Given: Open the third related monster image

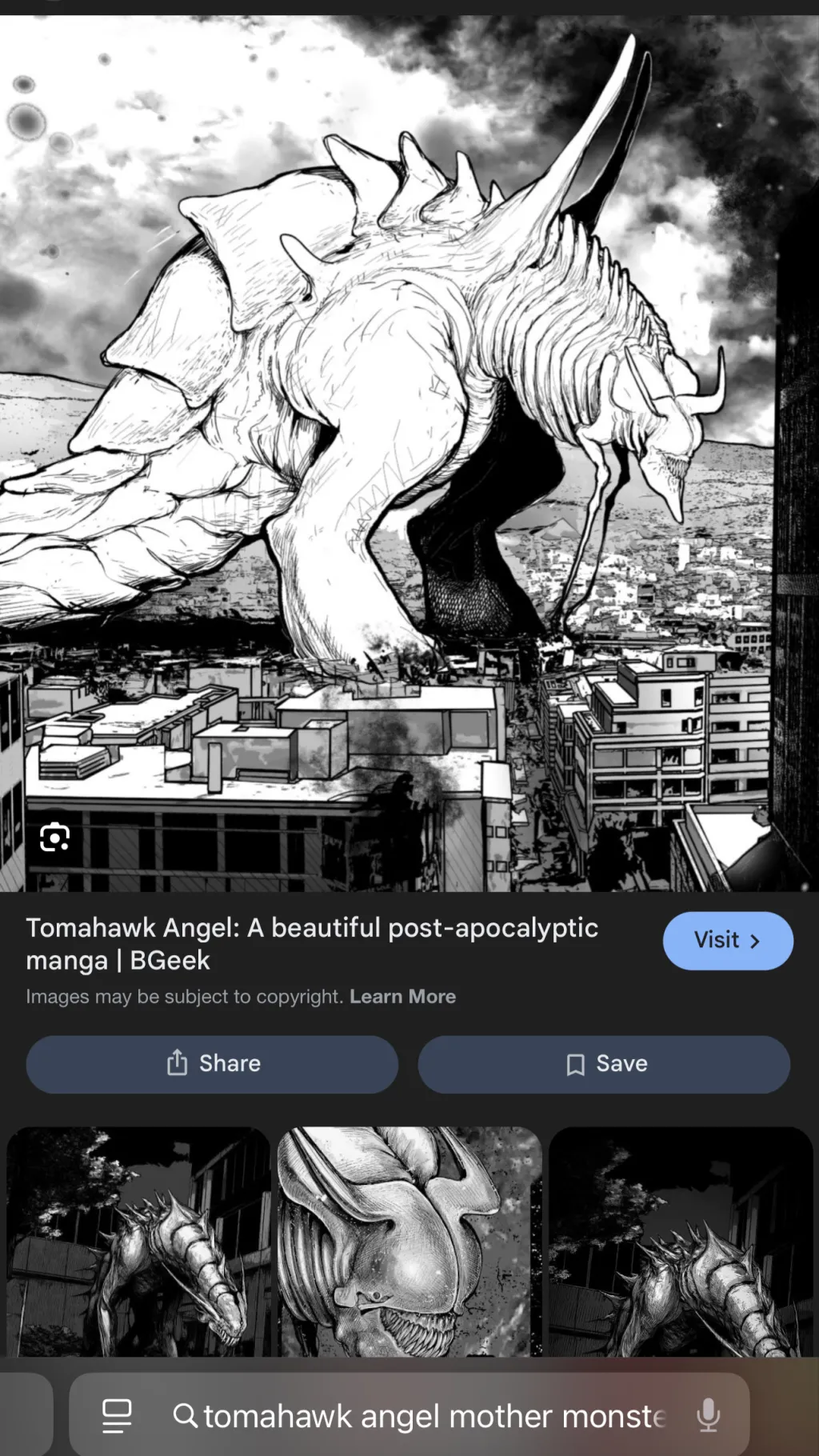Looking at the screenshot, I should (680, 1241).
